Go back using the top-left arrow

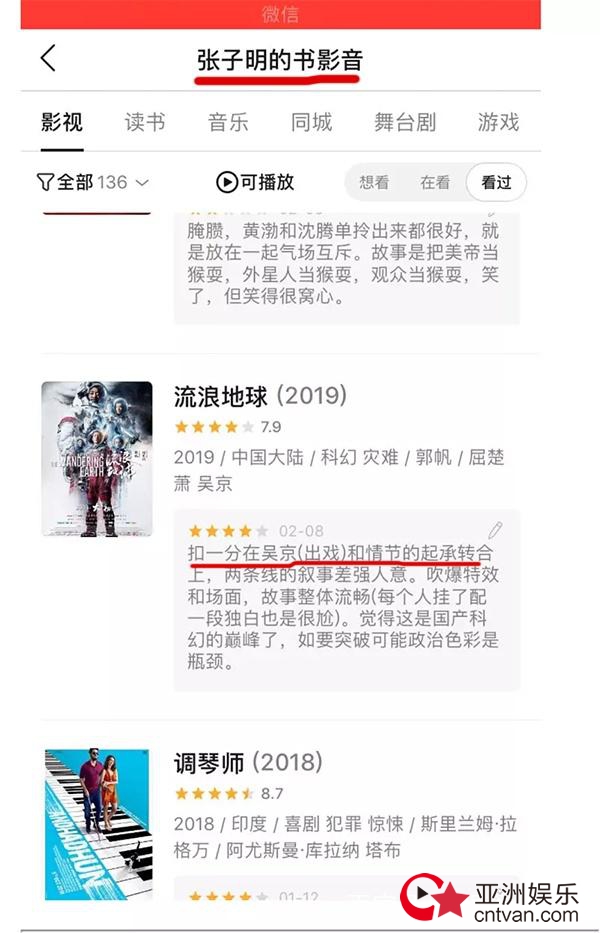(x=49, y=58)
